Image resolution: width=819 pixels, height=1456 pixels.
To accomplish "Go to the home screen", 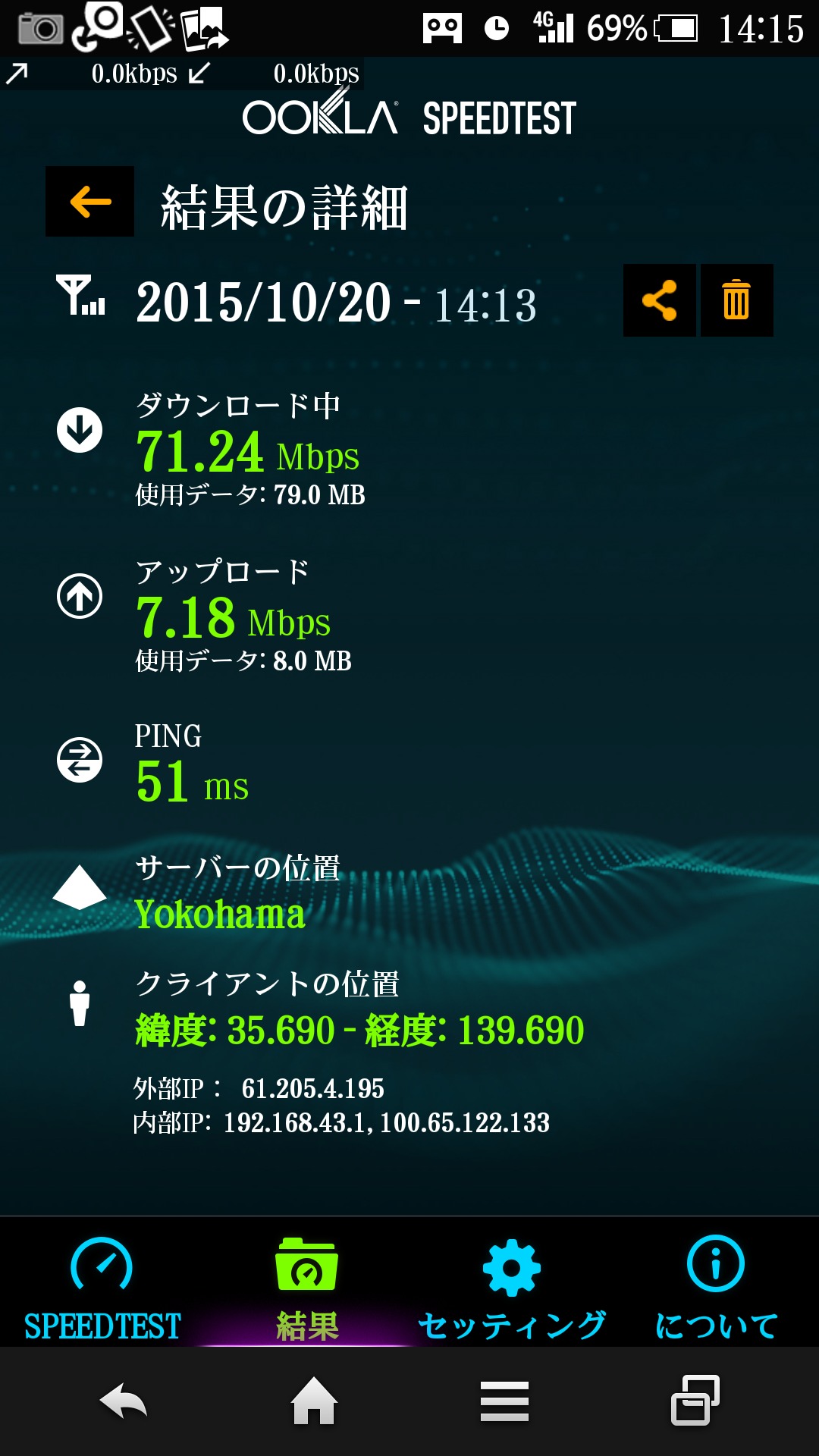I will click(314, 1401).
